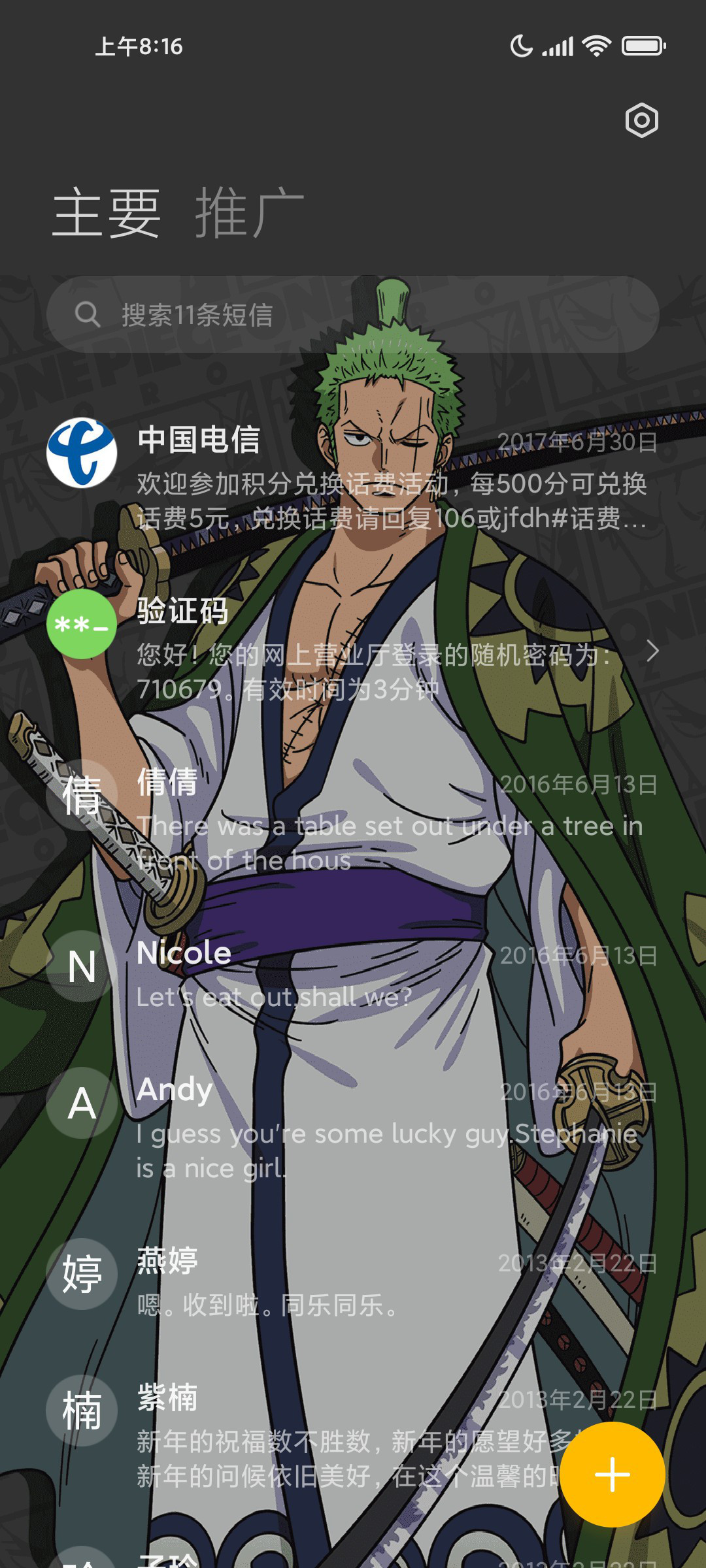Select the 主要 tab
Viewport: 706px width, 1568px height.
click(107, 212)
